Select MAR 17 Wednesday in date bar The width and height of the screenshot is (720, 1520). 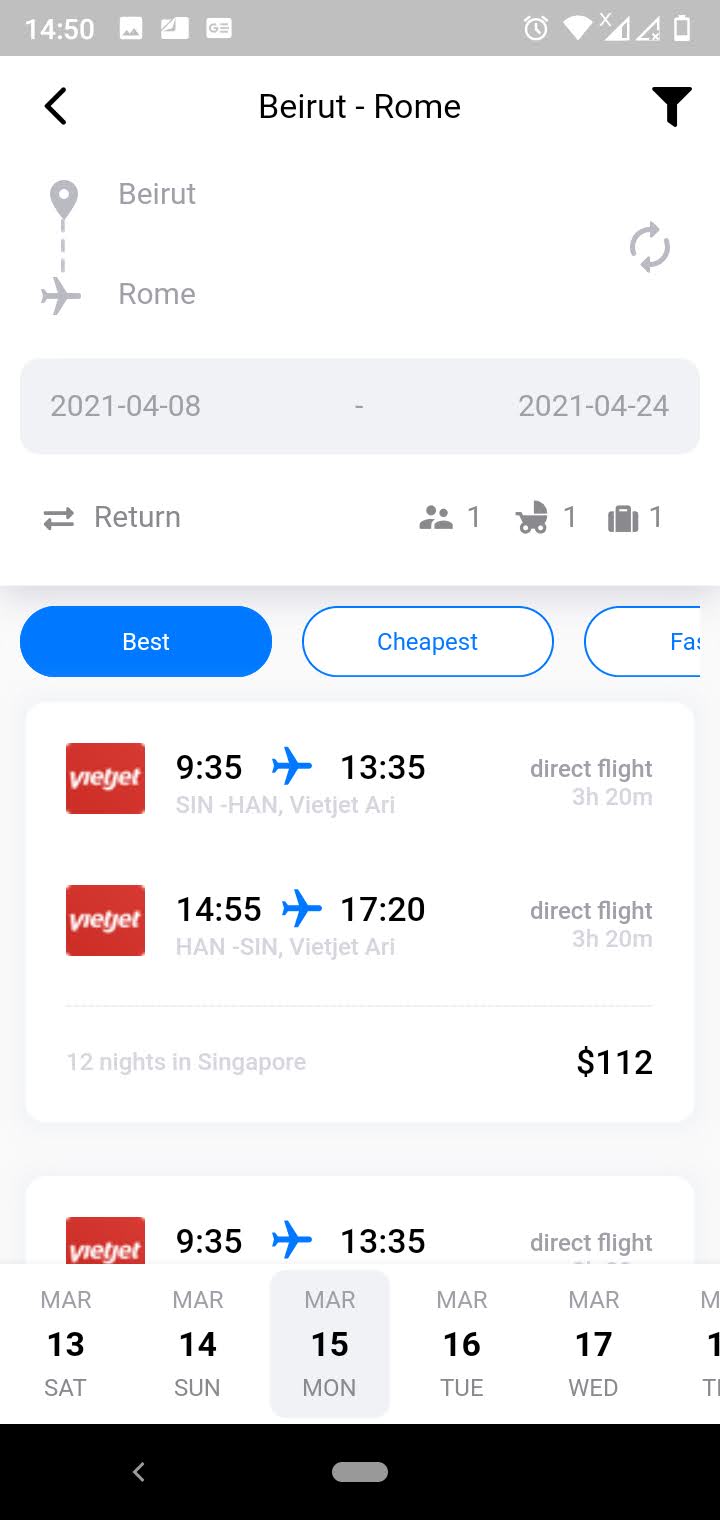click(593, 1343)
